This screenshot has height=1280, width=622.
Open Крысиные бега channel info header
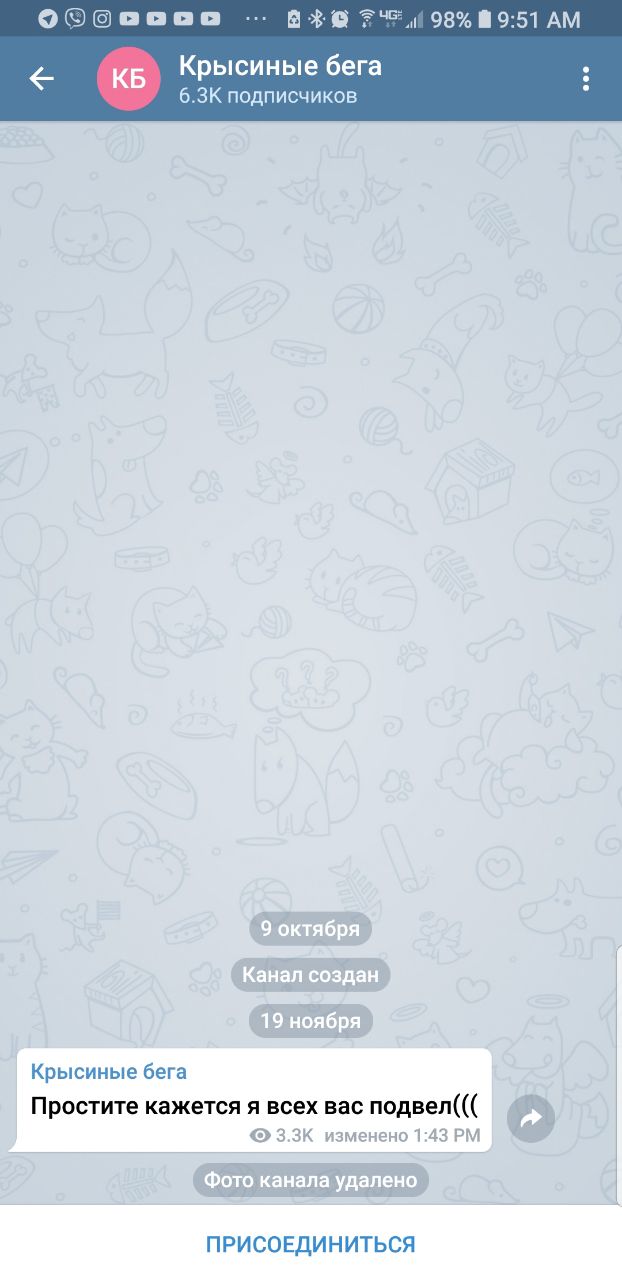point(280,80)
